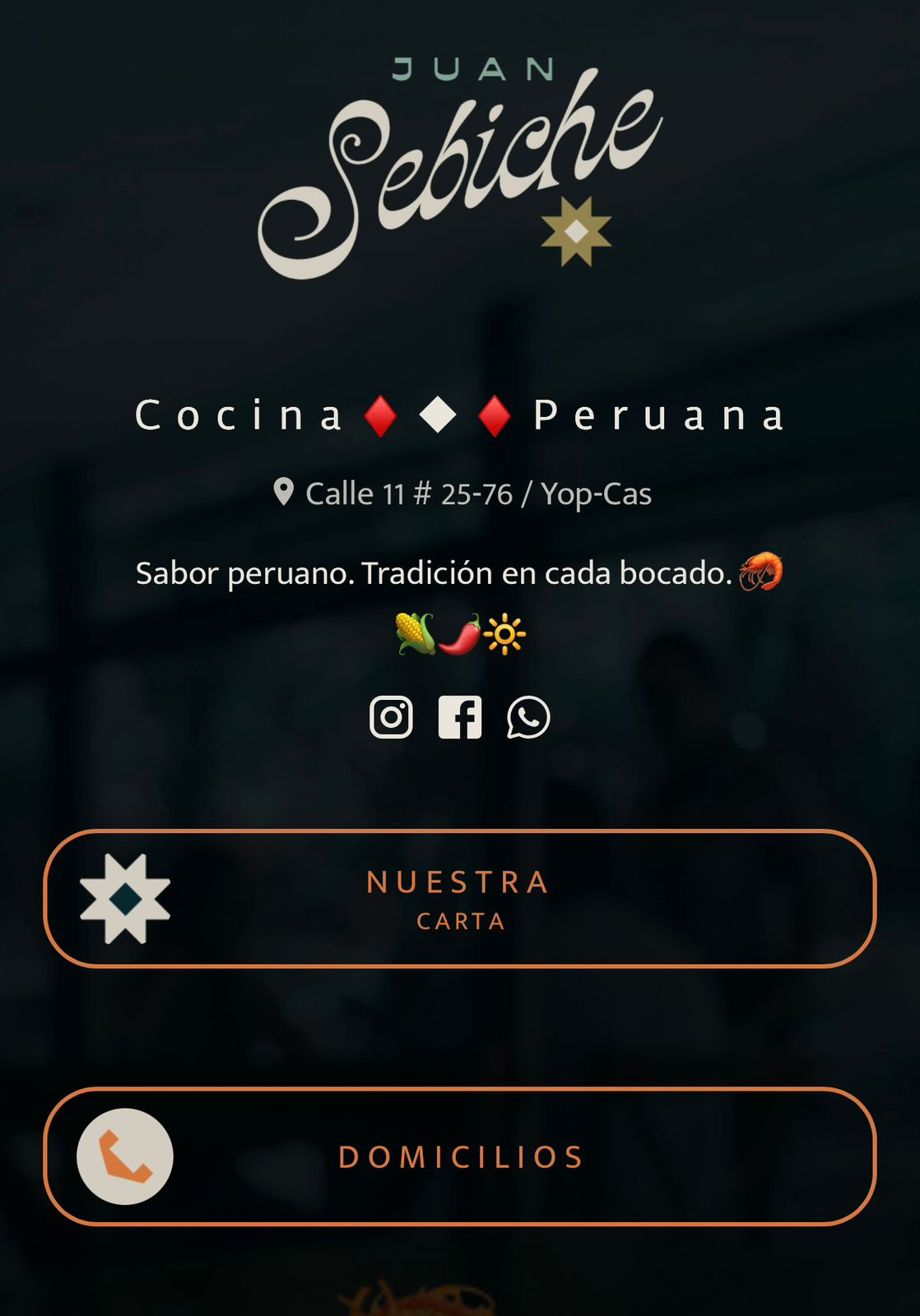The width and height of the screenshot is (920, 1316).
Task: Contact the restaurant via WhatsApp icon
Action: pyautogui.click(x=528, y=717)
